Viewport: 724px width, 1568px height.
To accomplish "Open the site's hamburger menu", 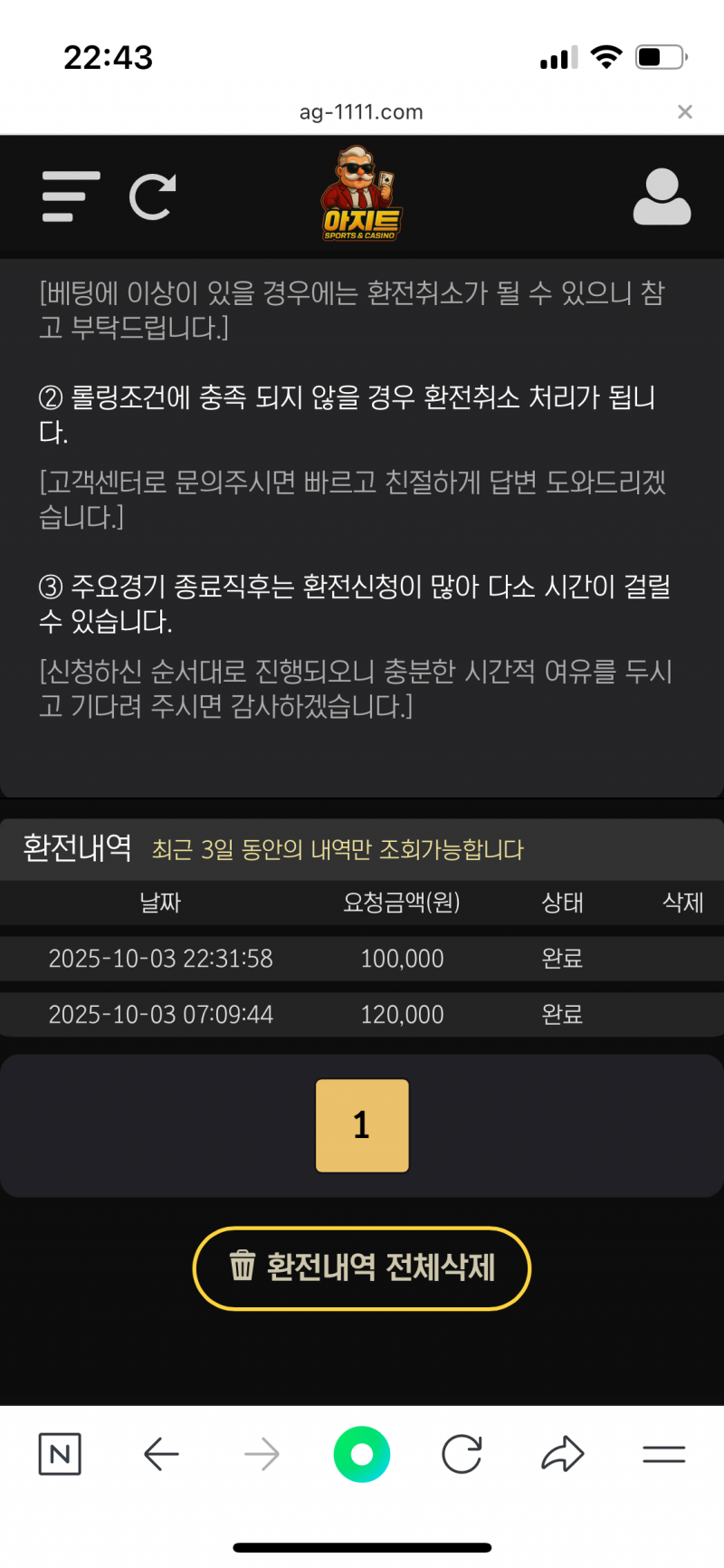I will click(71, 196).
